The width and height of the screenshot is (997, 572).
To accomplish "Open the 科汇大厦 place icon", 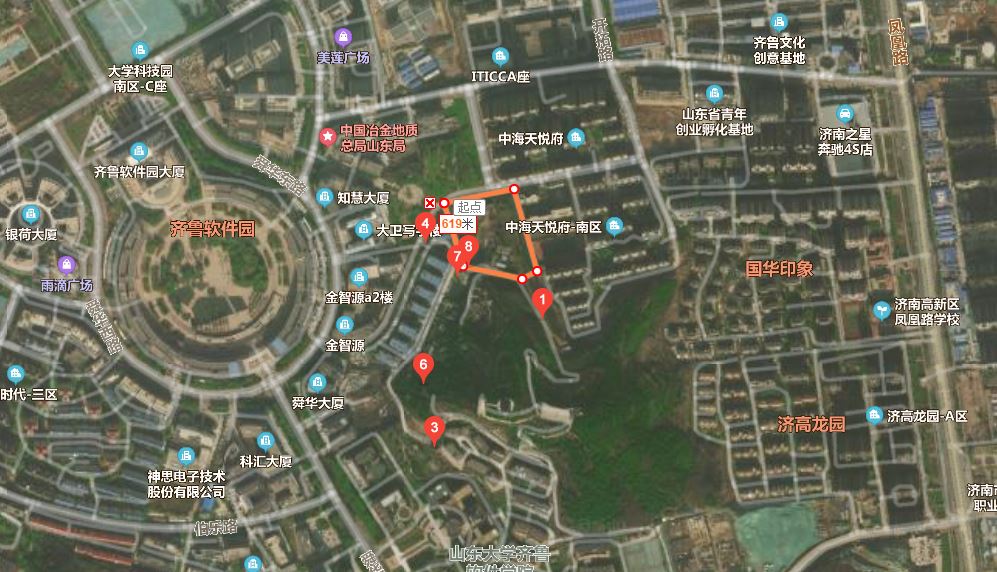I will click(265, 440).
